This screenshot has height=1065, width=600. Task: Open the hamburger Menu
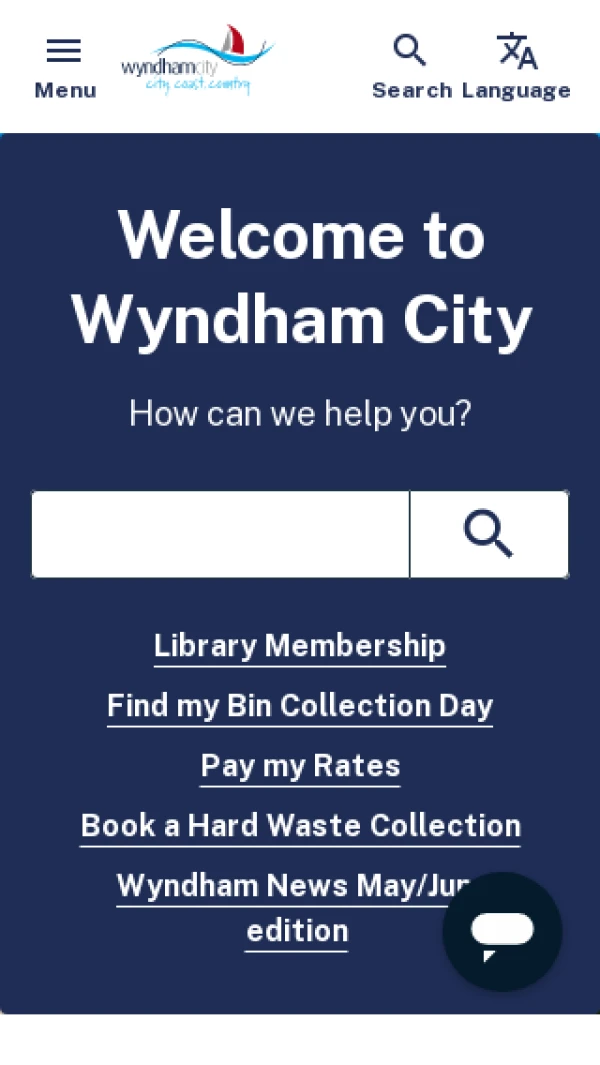pyautogui.click(x=65, y=67)
